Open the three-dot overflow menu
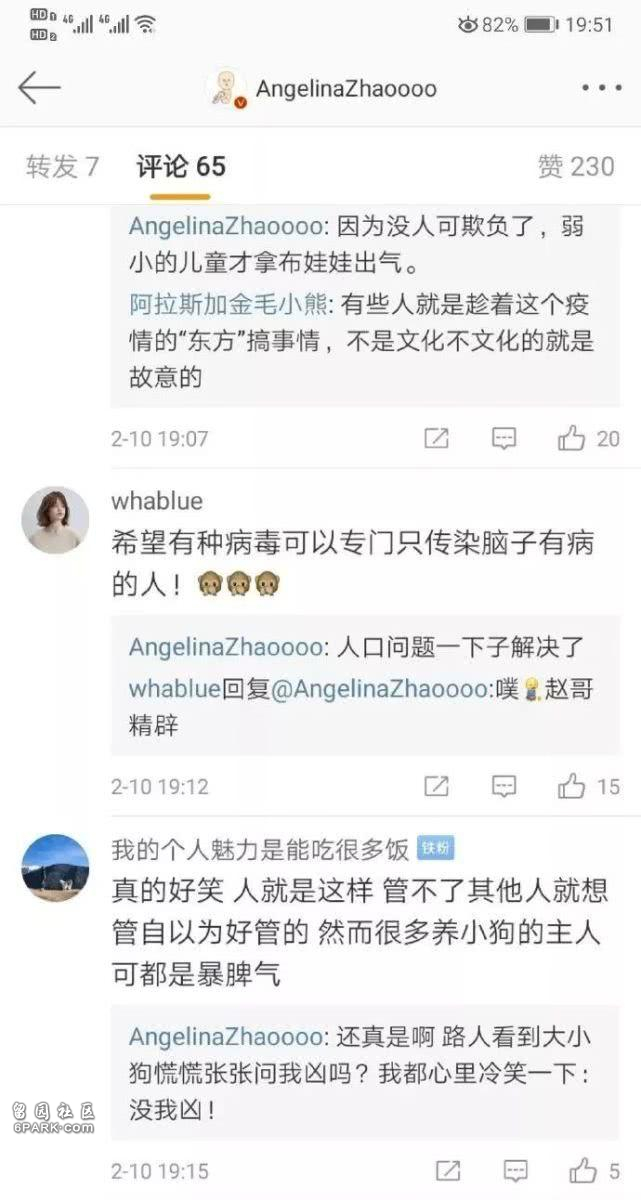641x1200 pixels. point(602,88)
